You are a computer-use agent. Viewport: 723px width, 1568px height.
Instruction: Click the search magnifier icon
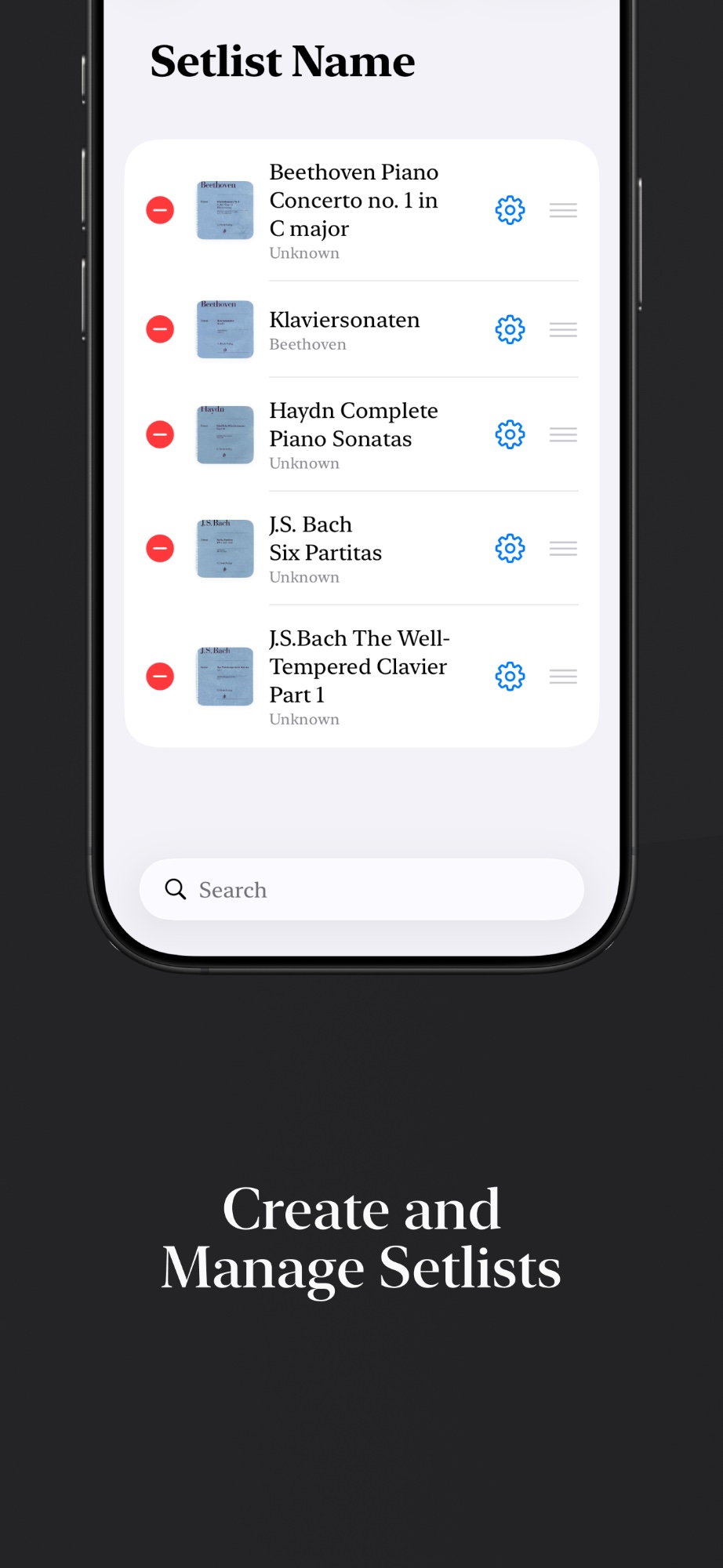174,889
